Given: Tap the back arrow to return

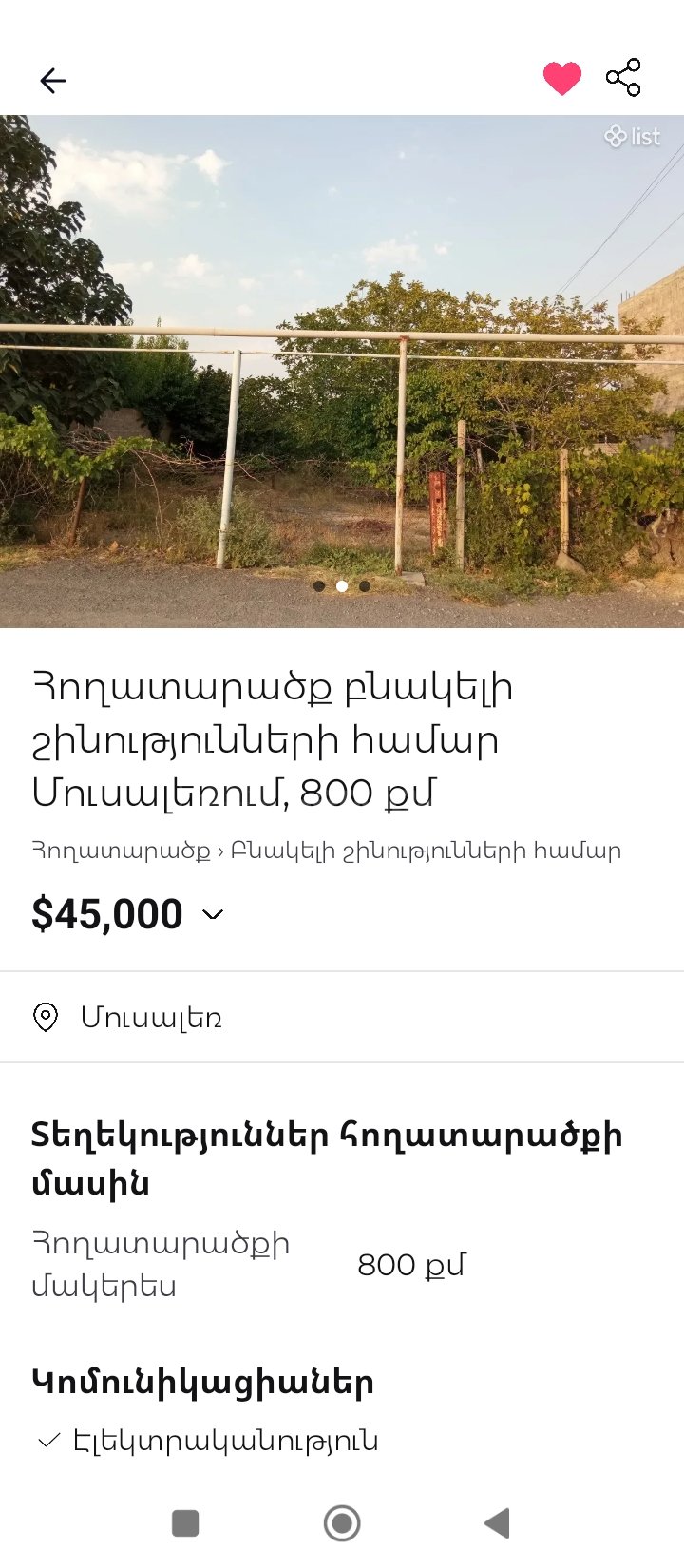Looking at the screenshot, I should point(52,80).
